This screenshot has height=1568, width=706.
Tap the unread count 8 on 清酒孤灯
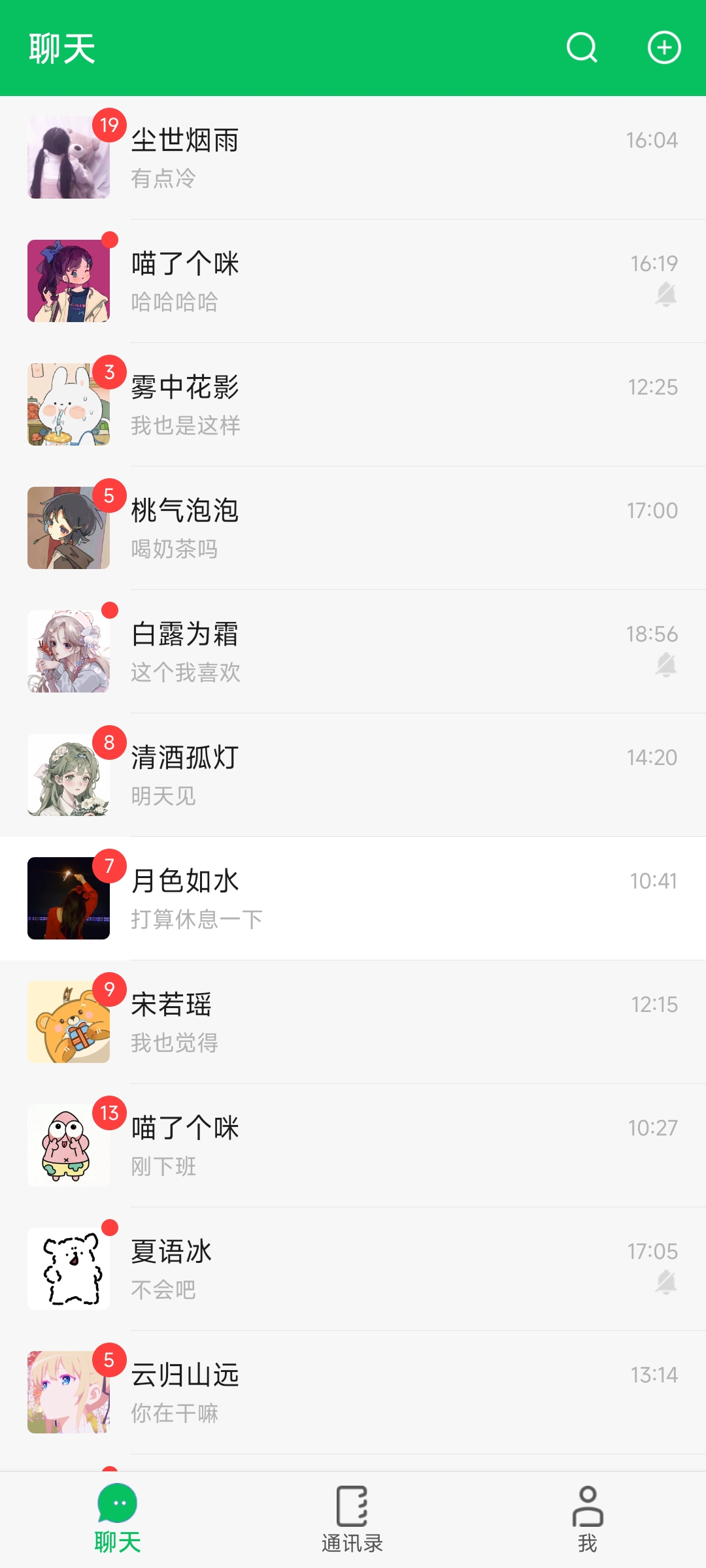(x=109, y=743)
